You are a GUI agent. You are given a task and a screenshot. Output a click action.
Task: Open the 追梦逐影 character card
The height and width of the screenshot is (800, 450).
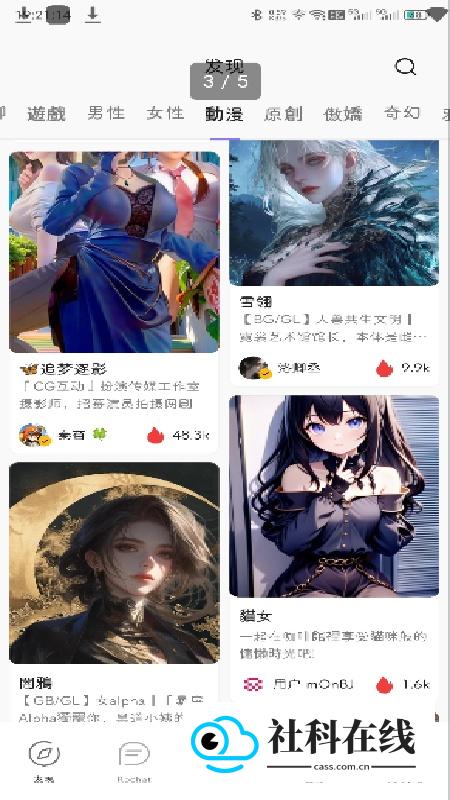click(x=114, y=303)
